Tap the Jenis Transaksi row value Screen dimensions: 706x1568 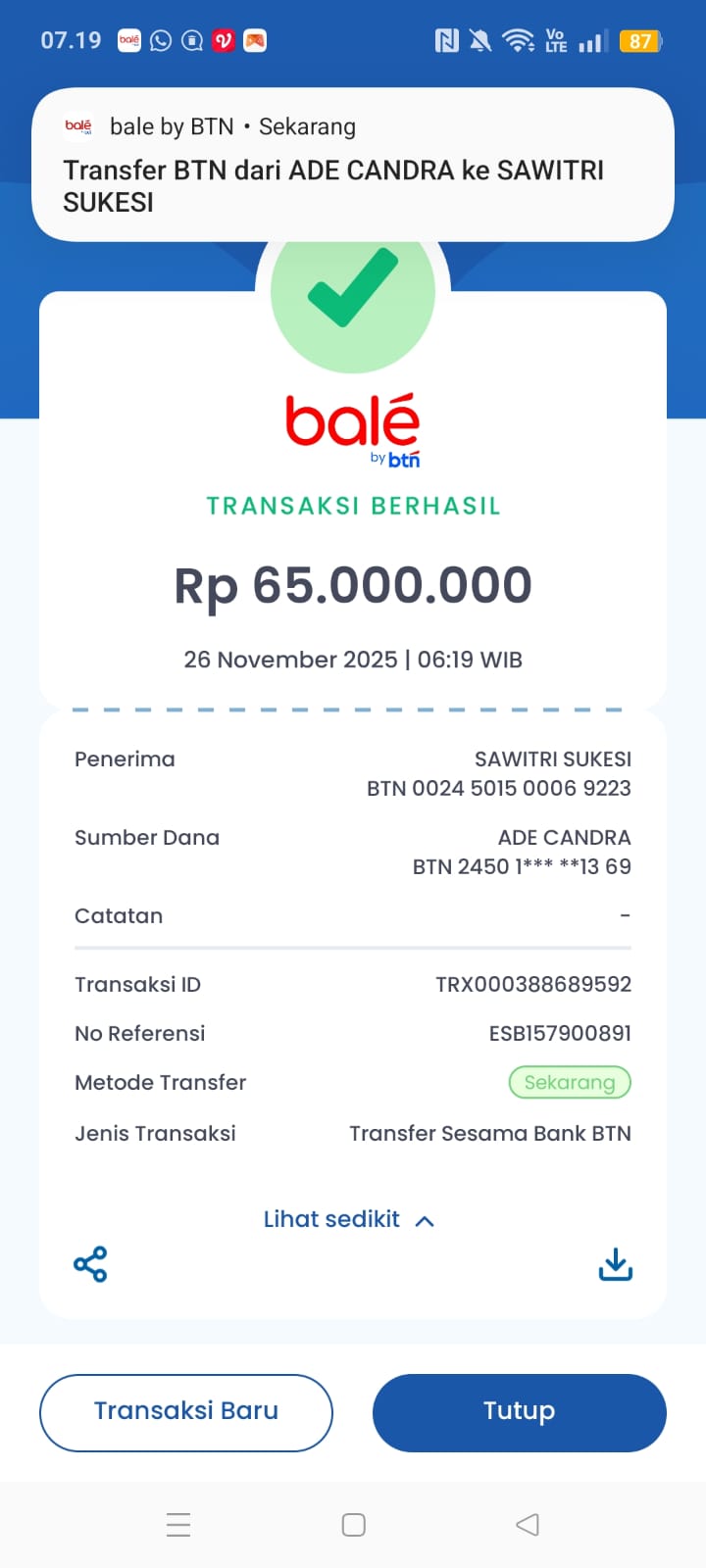click(490, 1133)
